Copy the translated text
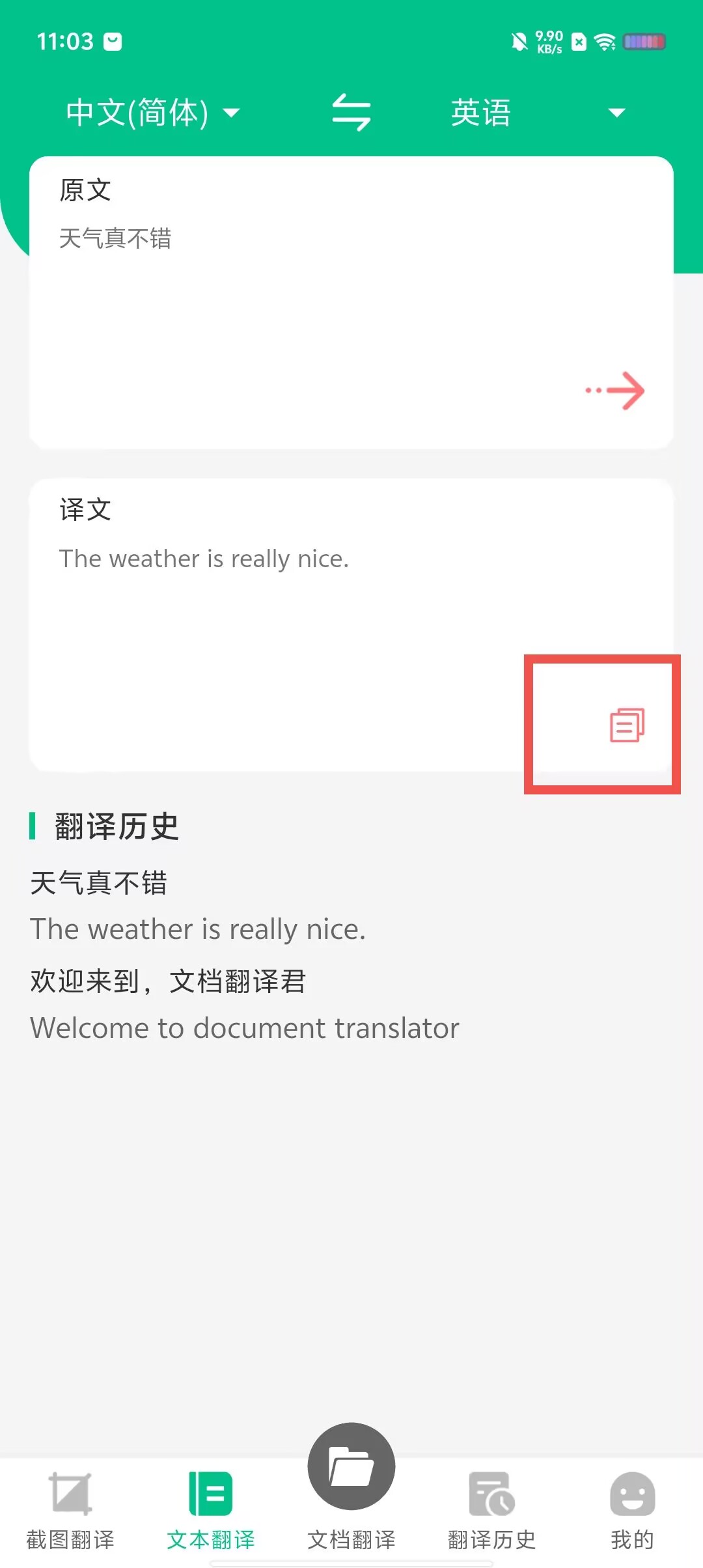 pyautogui.click(x=626, y=725)
